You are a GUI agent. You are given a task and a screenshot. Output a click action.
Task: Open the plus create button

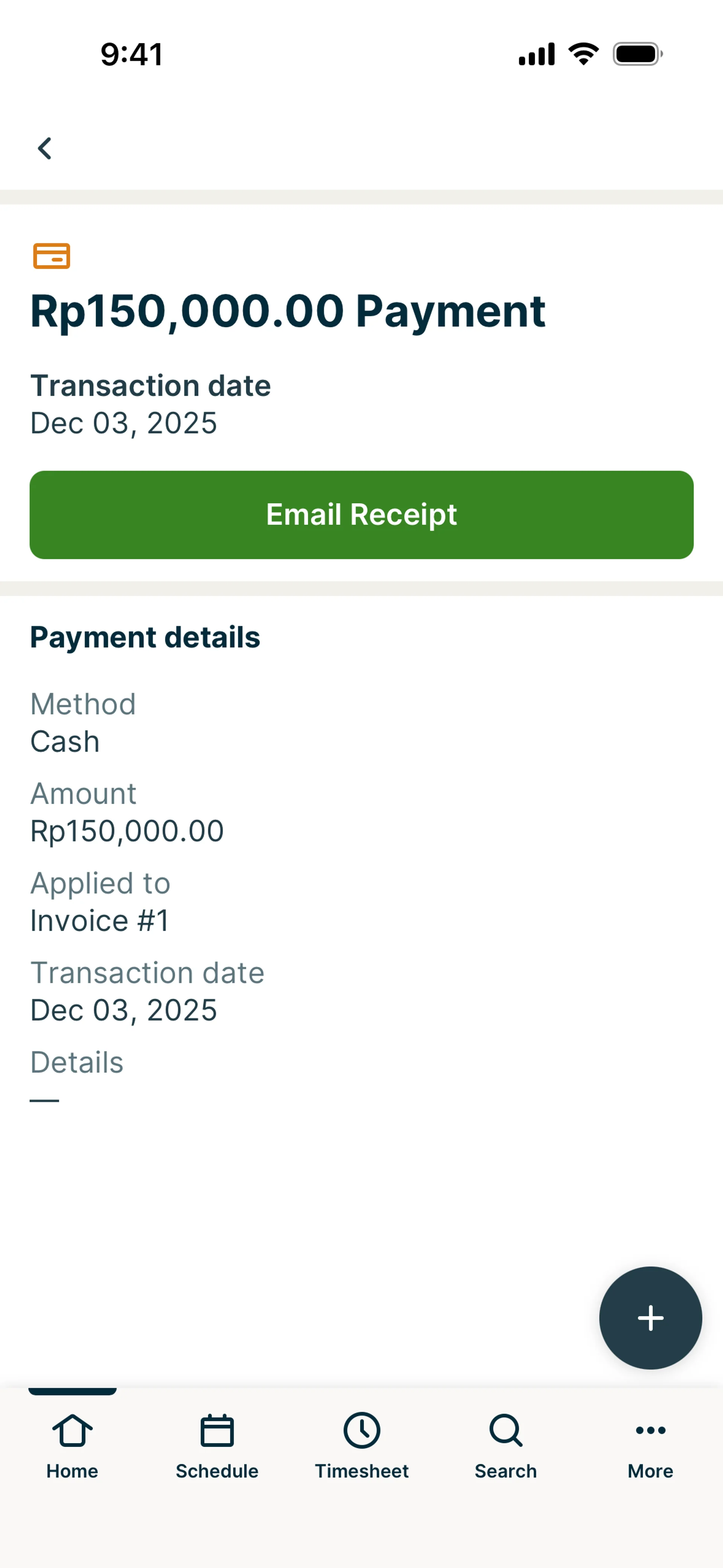[x=650, y=1318]
